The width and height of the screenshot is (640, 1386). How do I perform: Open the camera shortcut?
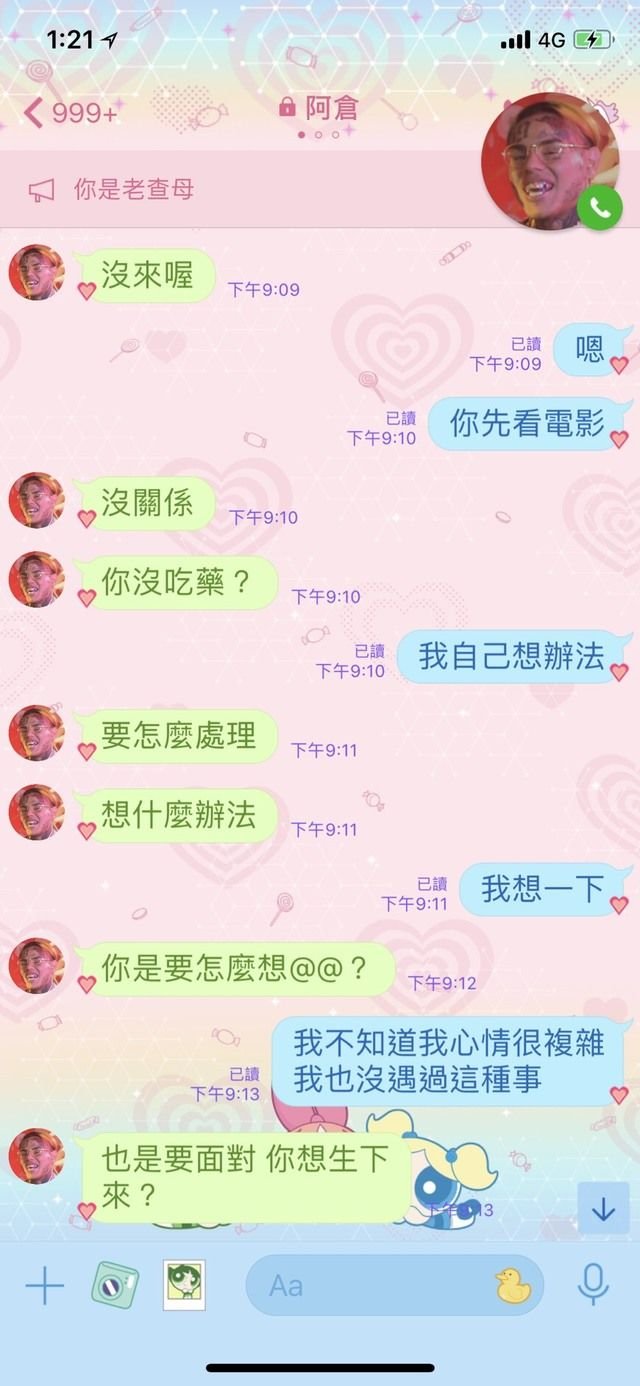(115, 1285)
